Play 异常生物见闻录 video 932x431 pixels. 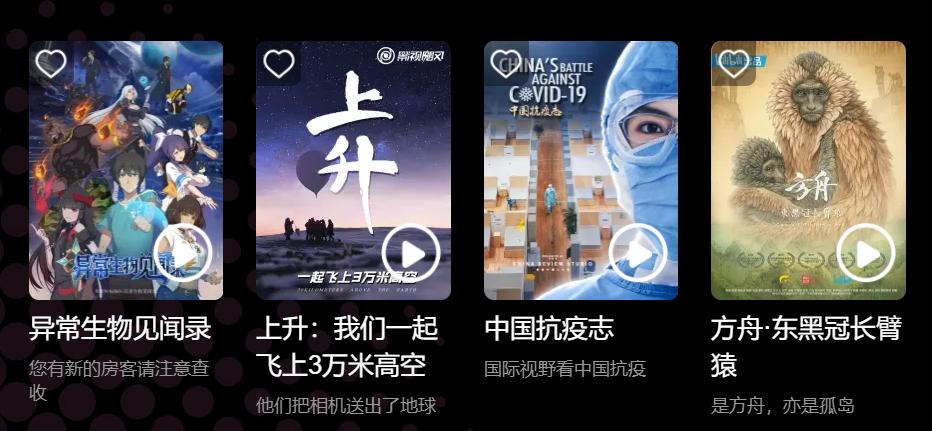pos(183,253)
